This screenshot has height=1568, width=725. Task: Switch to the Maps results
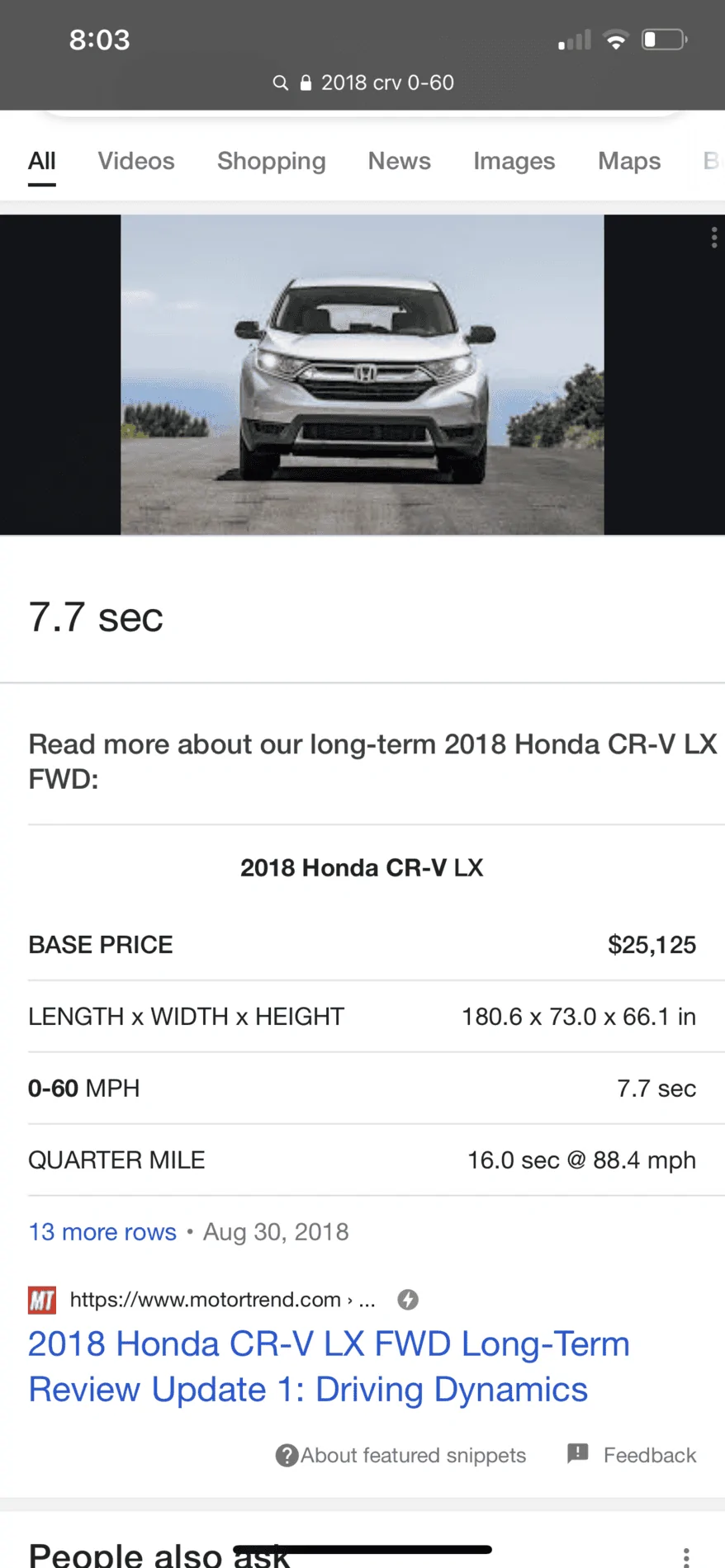click(x=628, y=161)
